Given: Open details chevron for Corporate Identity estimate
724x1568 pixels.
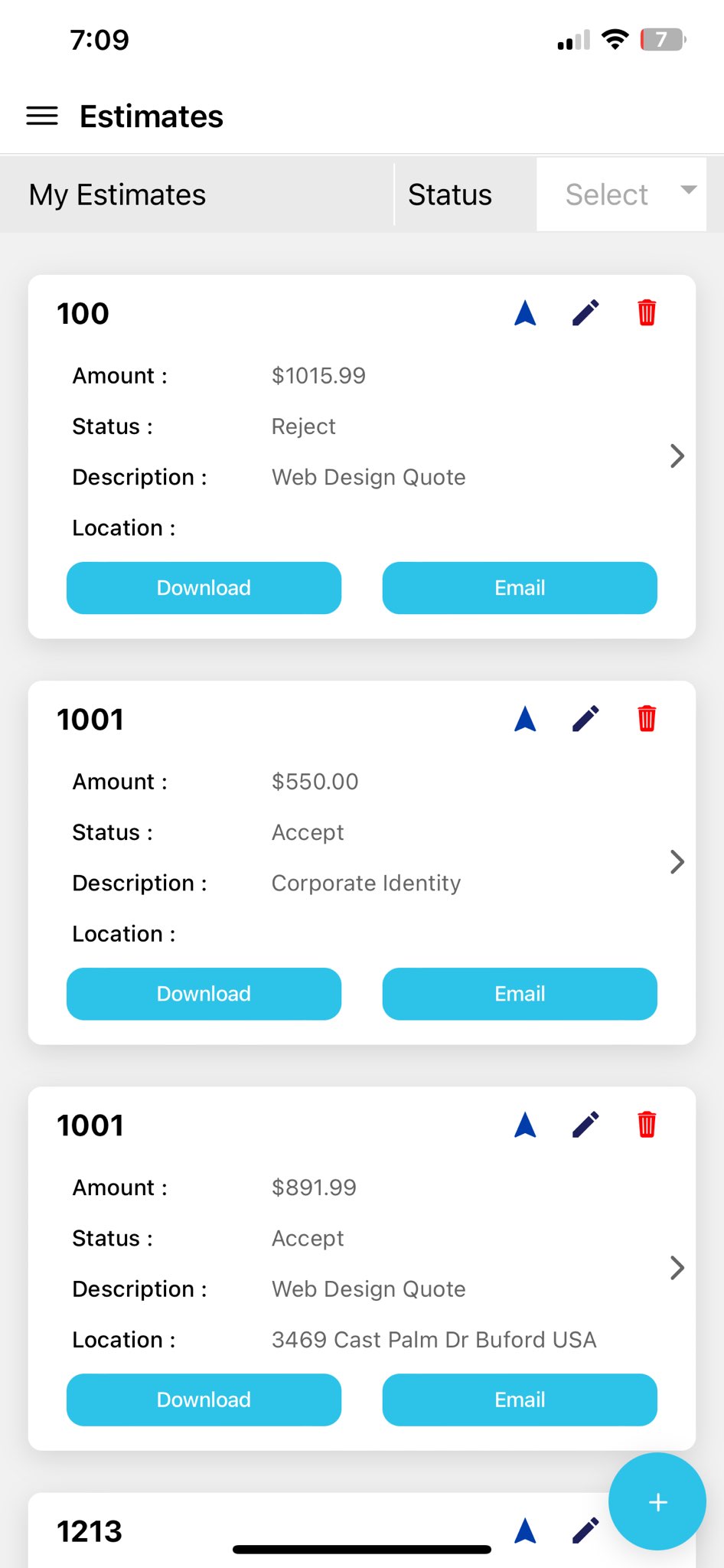Looking at the screenshot, I should (x=677, y=862).
